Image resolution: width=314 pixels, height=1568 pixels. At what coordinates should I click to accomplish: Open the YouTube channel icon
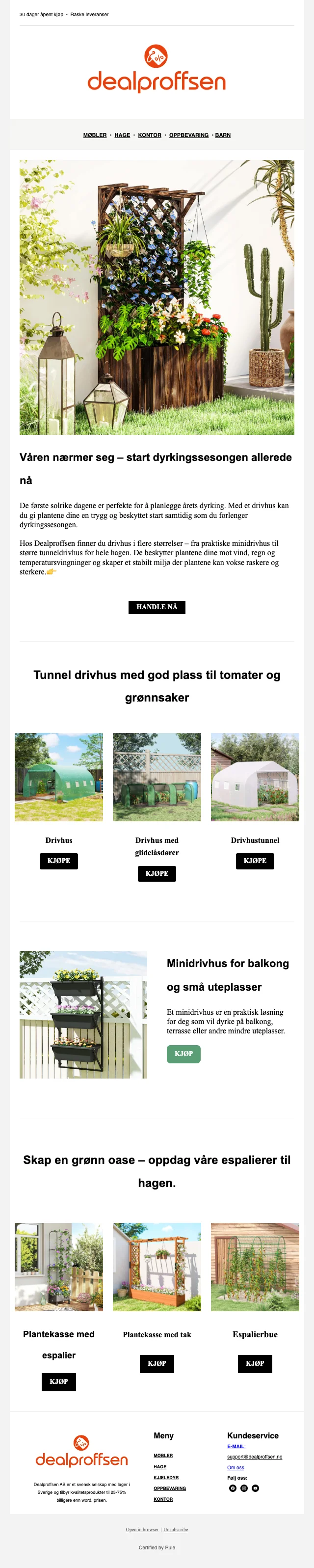256,1488
